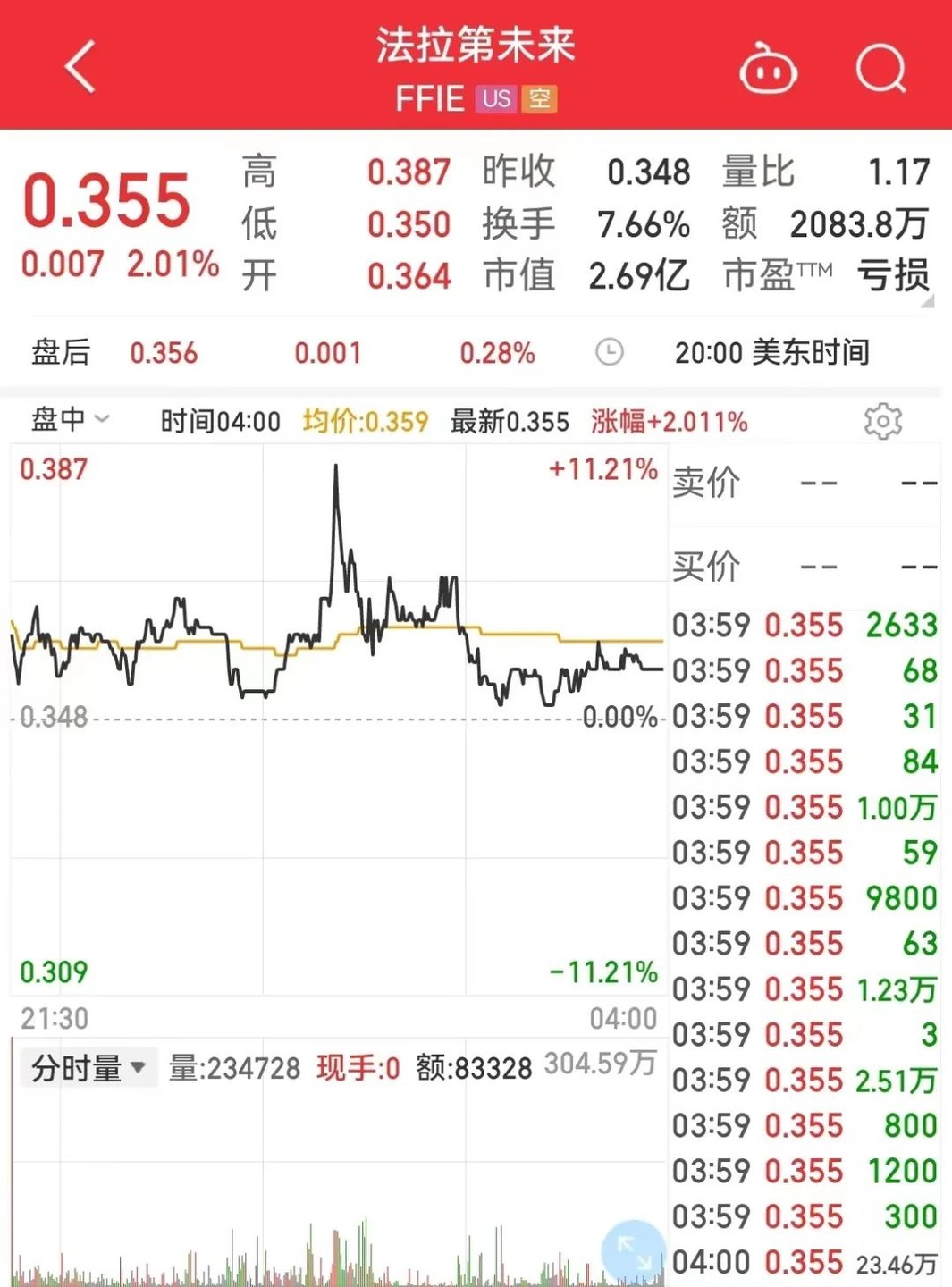Viewport: 952px width, 1287px height.
Task: Open chart settings gear
Action: (882, 421)
